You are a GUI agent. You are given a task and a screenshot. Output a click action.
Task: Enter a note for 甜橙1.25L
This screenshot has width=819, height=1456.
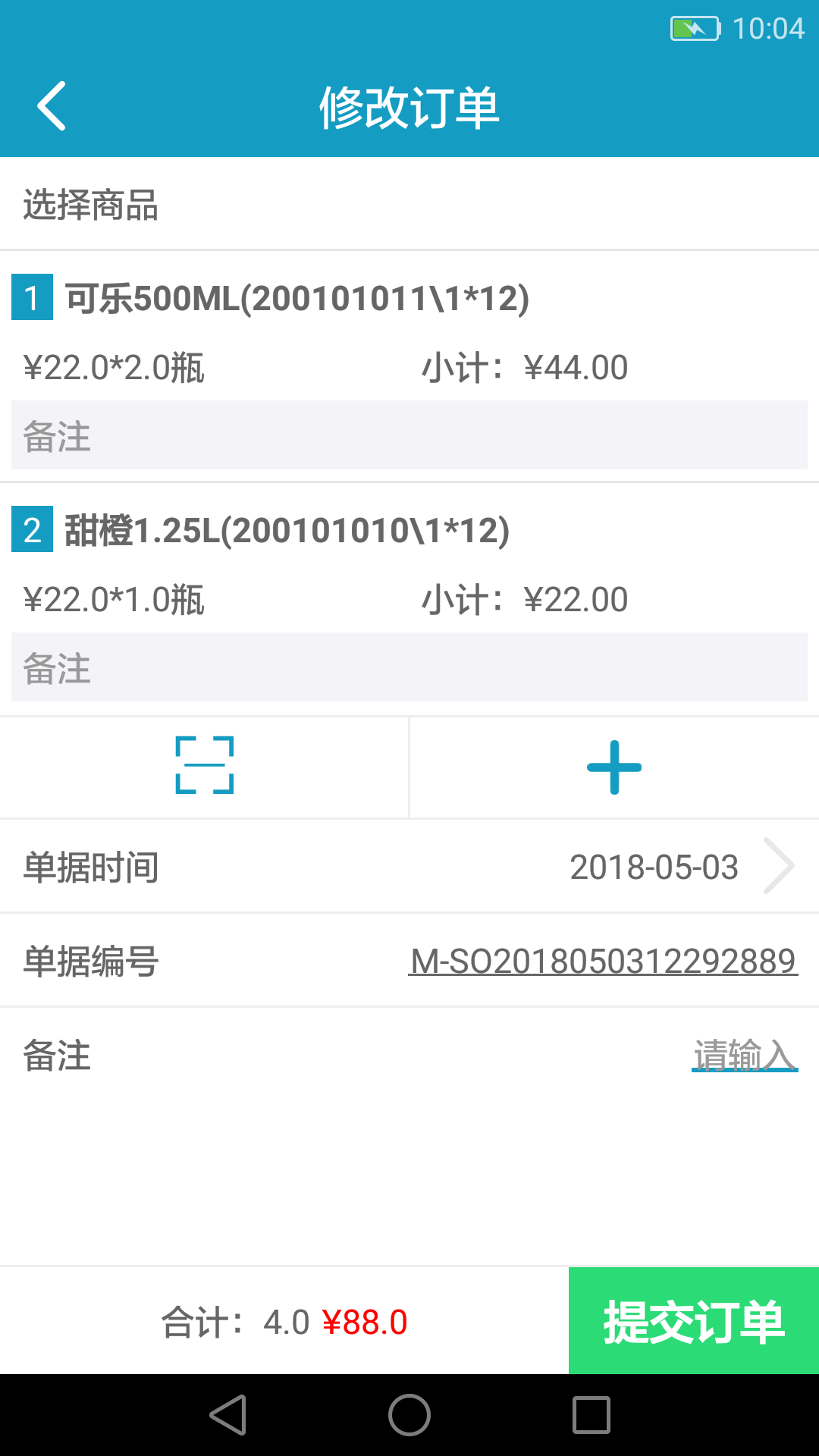(x=409, y=667)
